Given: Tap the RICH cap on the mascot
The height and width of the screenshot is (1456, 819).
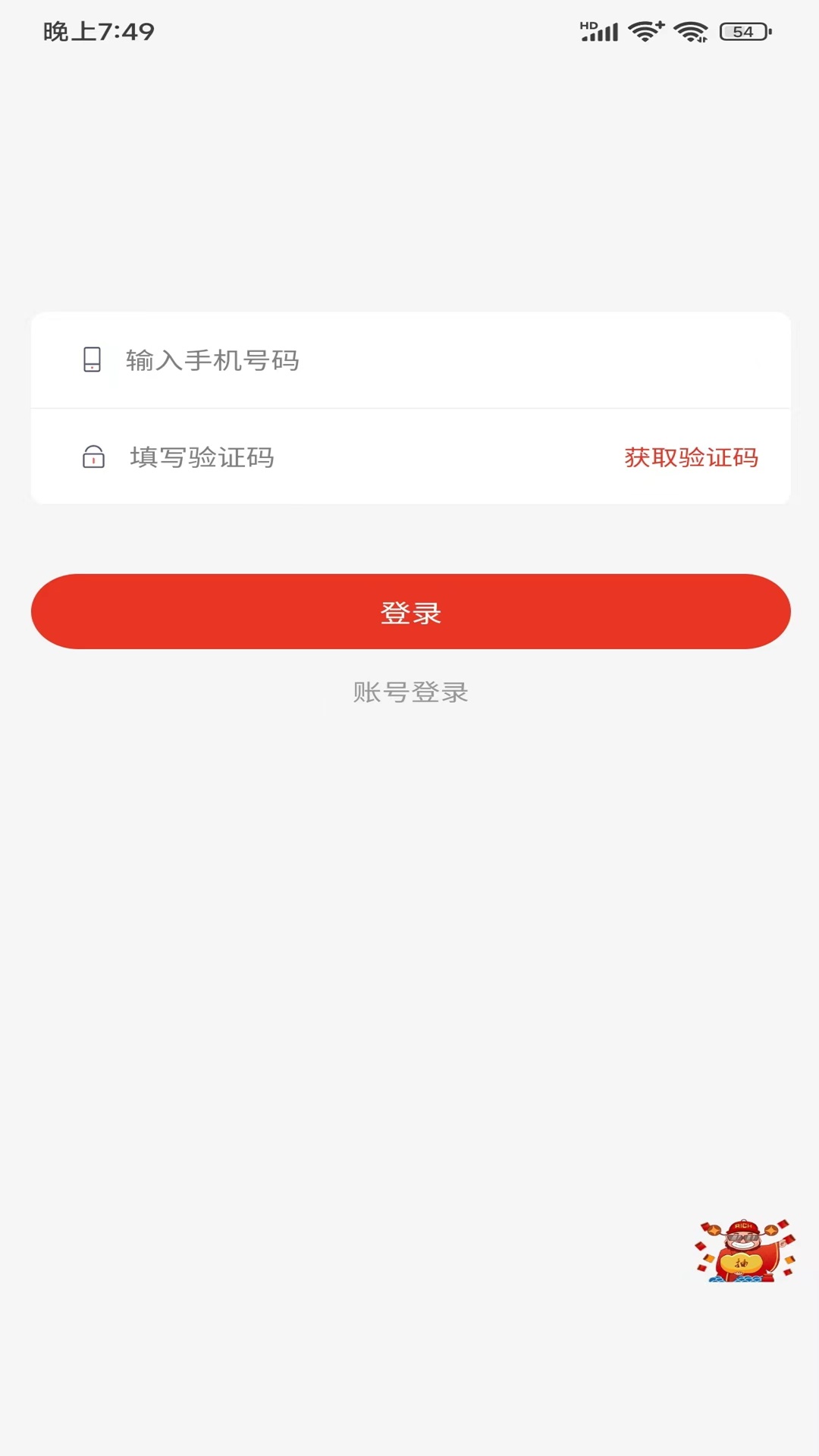Looking at the screenshot, I should point(743,1227).
